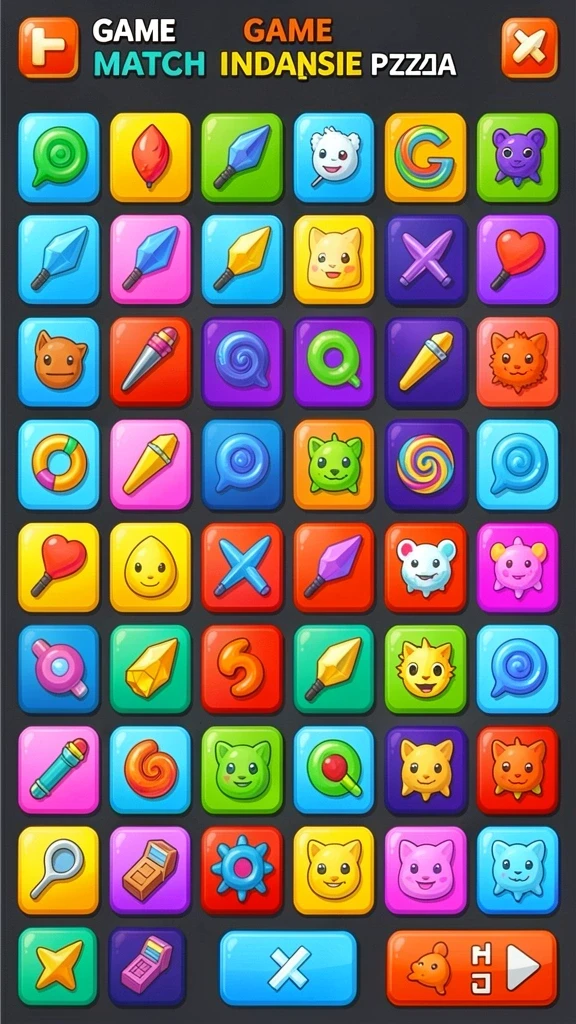Screen dimensions: 576x1024
Task: Select the white mouse on the red tile
Action: tap(425, 567)
